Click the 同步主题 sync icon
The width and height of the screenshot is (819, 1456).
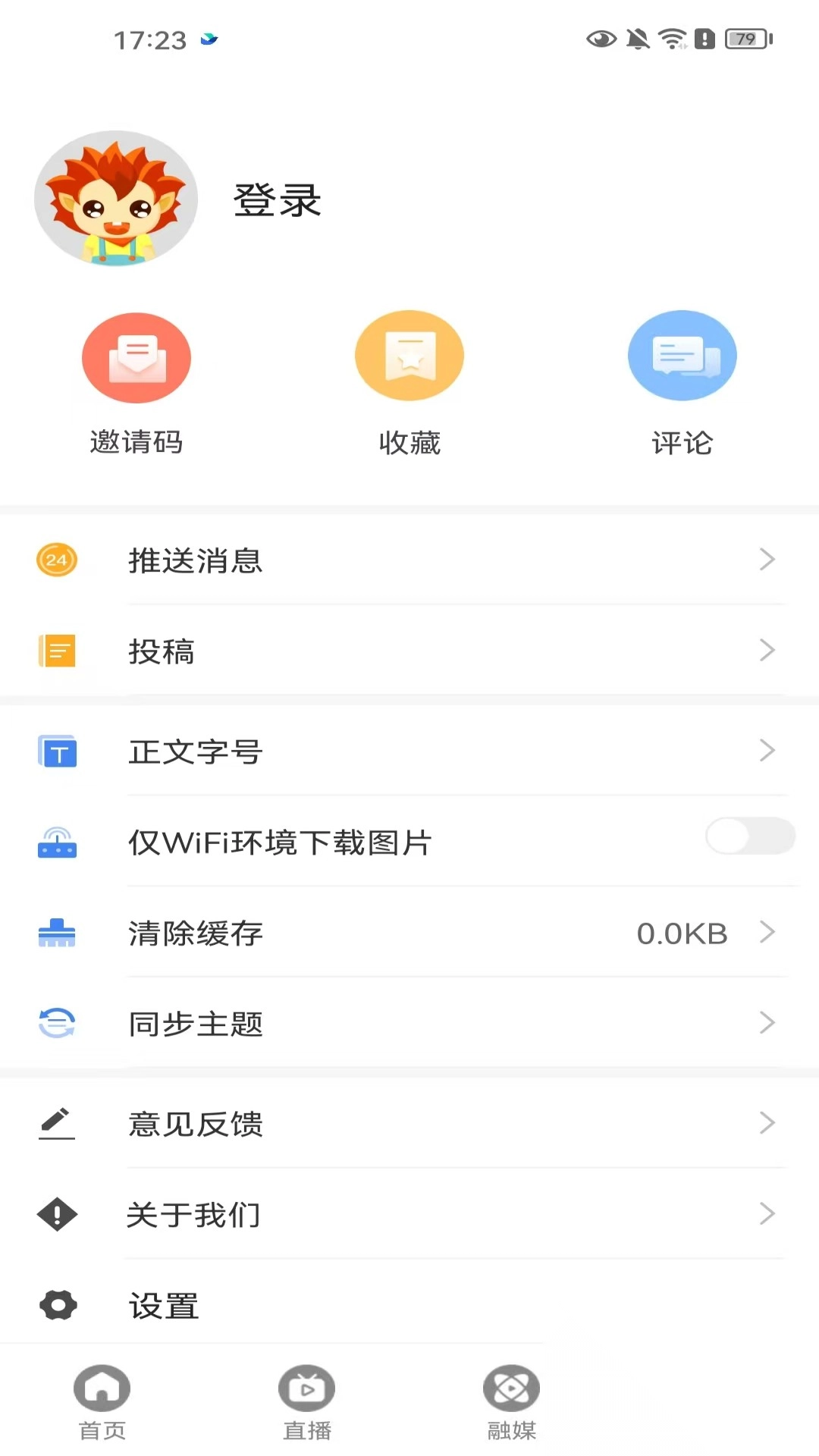(56, 1024)
